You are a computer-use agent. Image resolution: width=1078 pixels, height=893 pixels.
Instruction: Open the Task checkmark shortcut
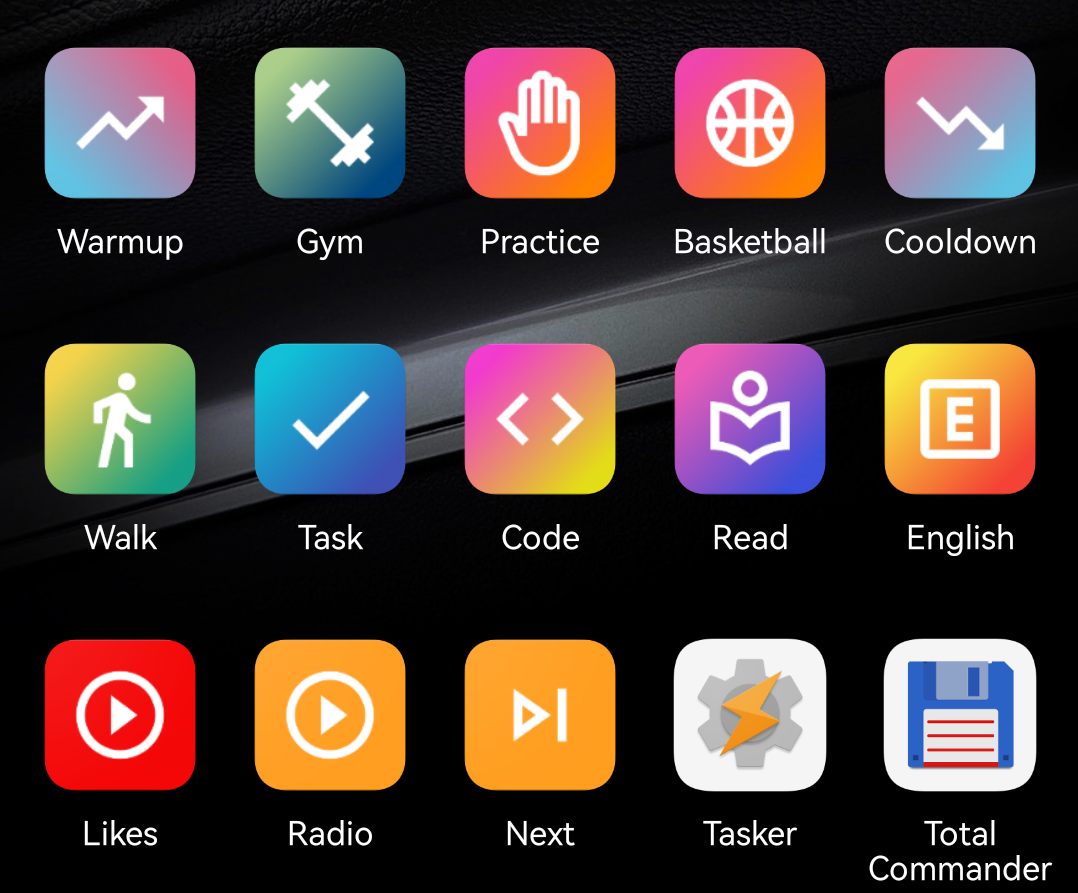coord(330,418)
